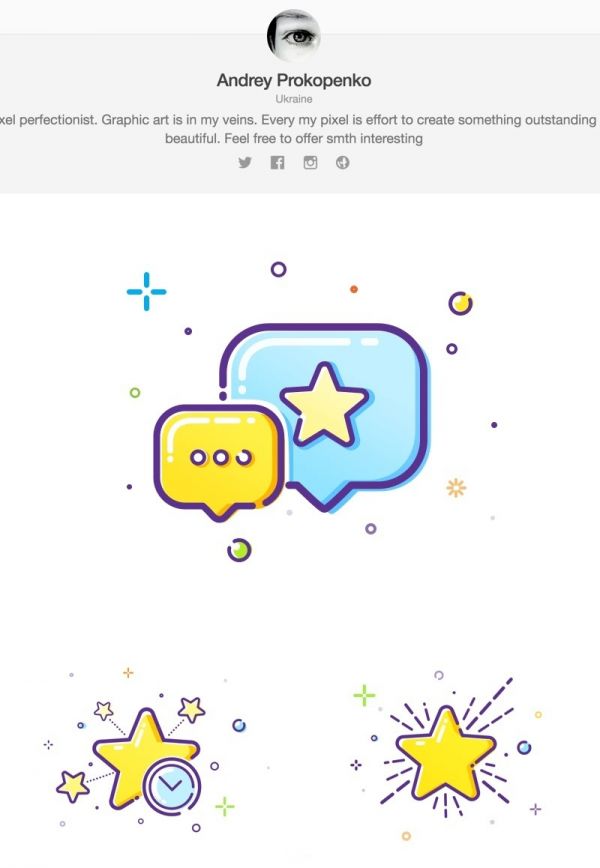Tap Andrey Prokopenko's profile avatar
Viewport: 600px width, 868px height.
pyautogui.click(x=294, y=35)
